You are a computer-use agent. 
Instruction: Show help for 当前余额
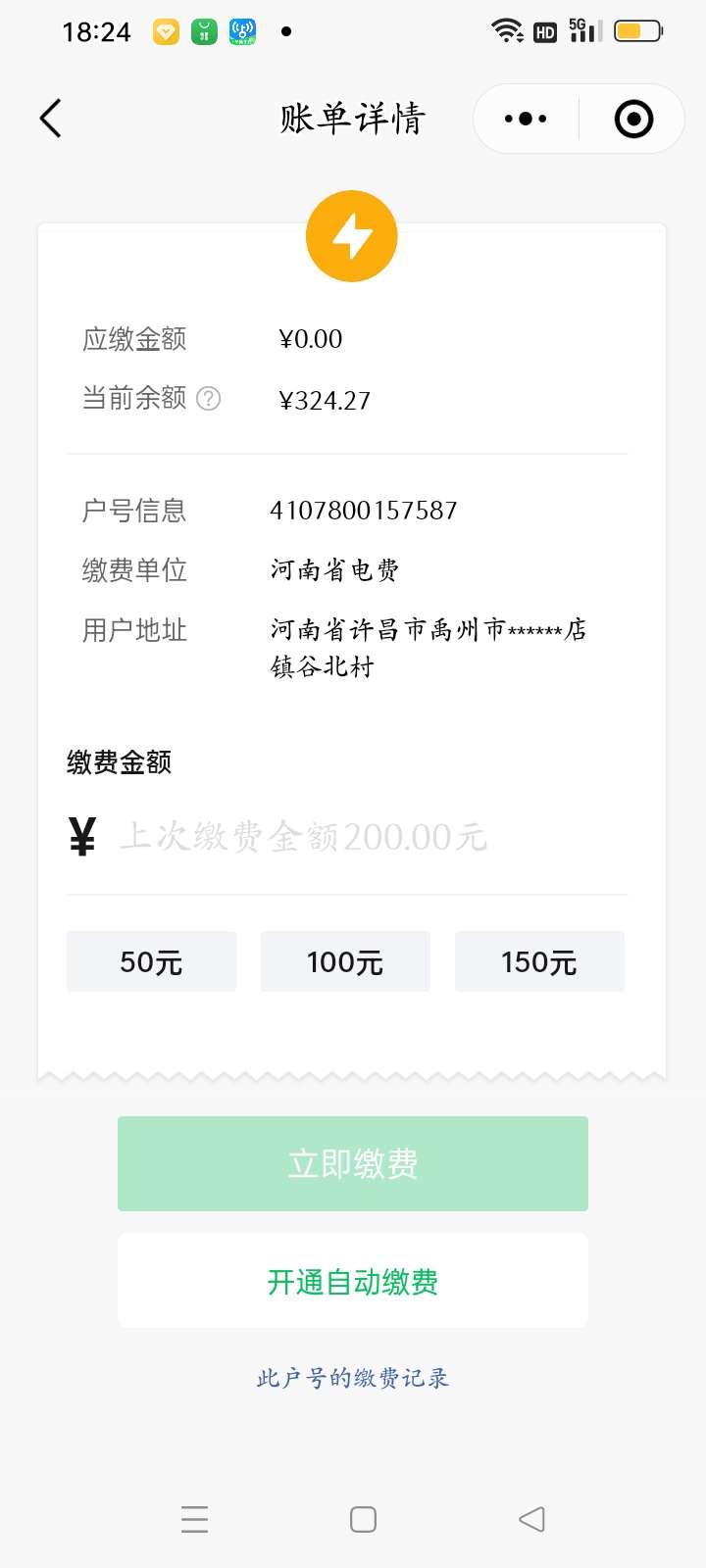(x=209, y=399)
